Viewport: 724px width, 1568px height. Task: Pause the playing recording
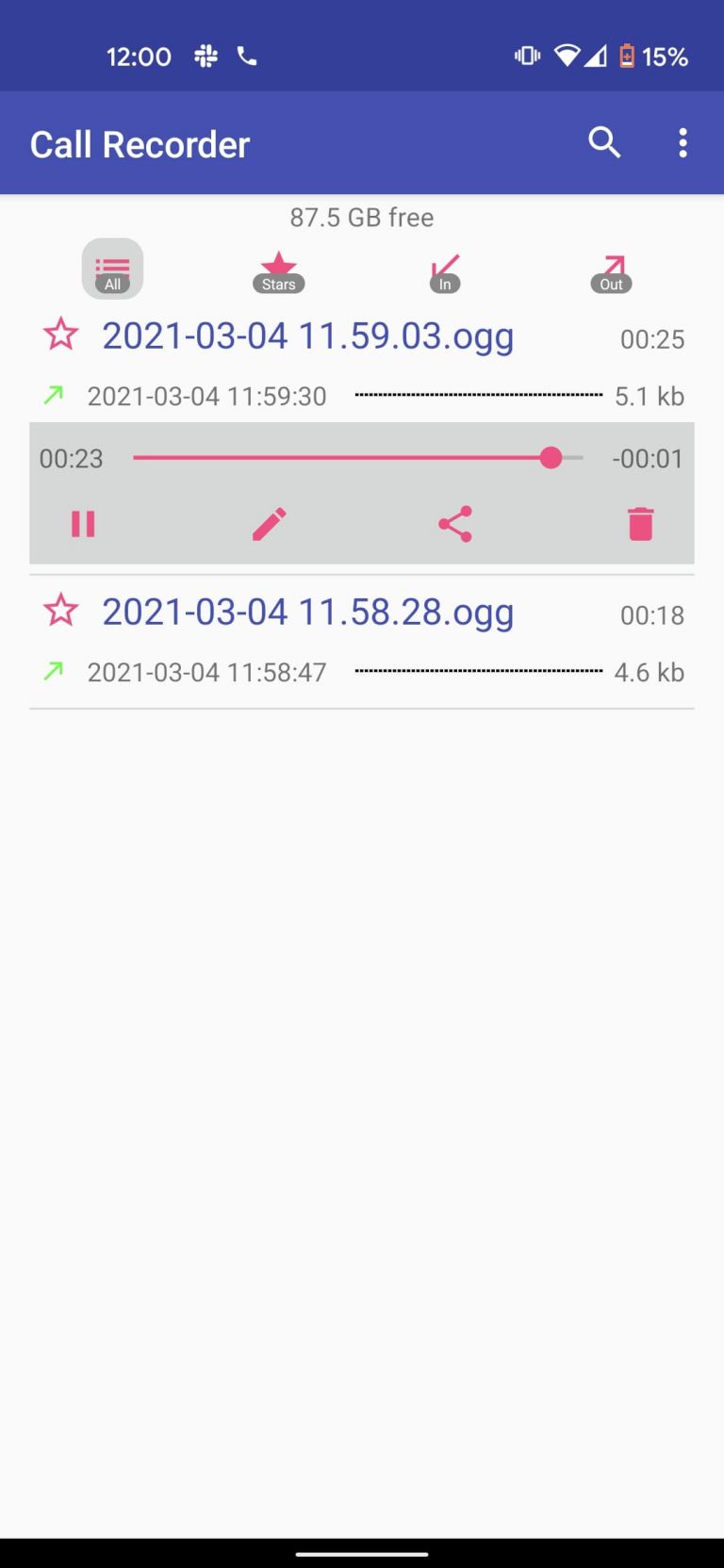coord(83,524)
